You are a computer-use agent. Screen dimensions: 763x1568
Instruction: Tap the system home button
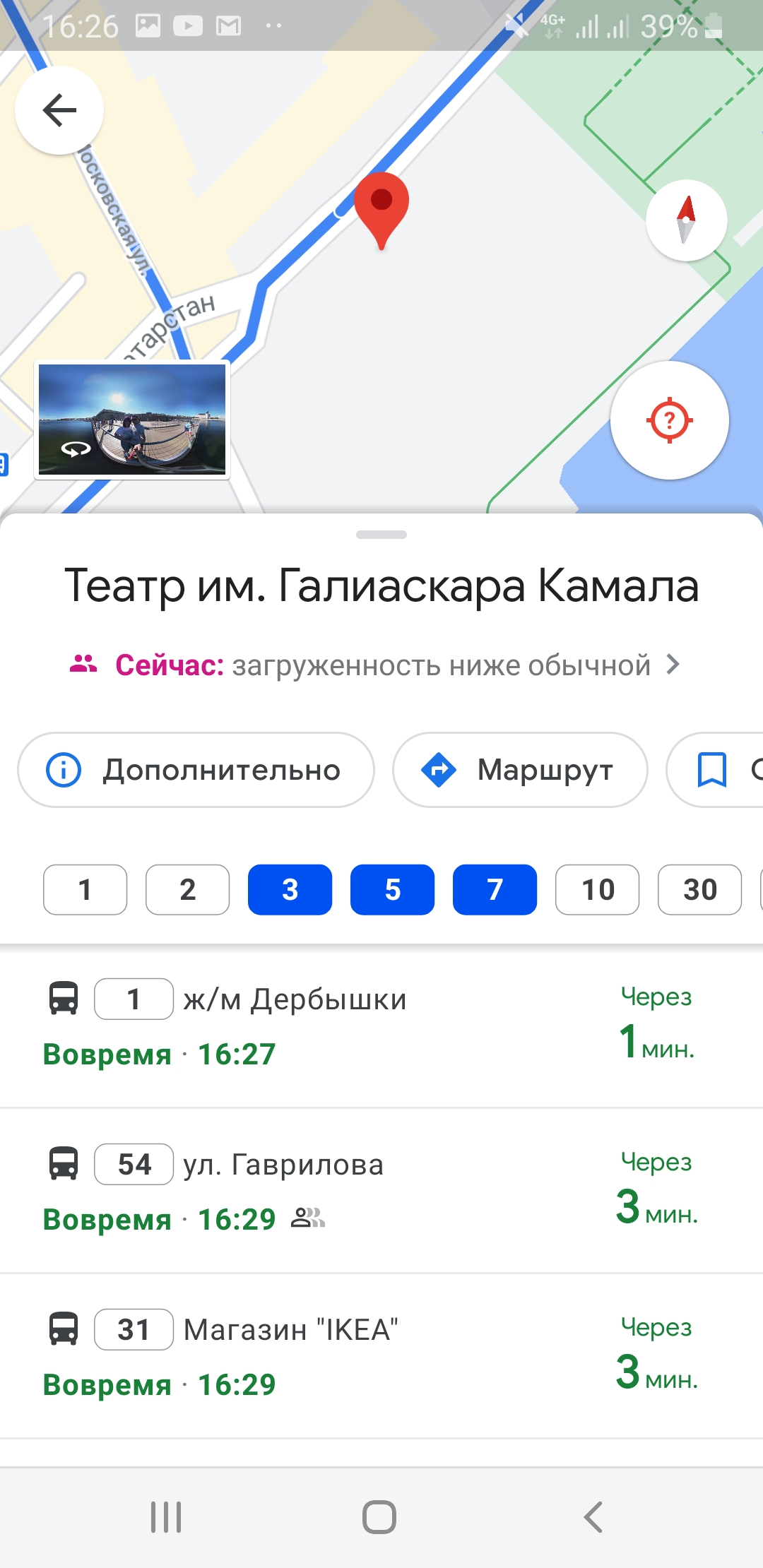[379, 1517]
